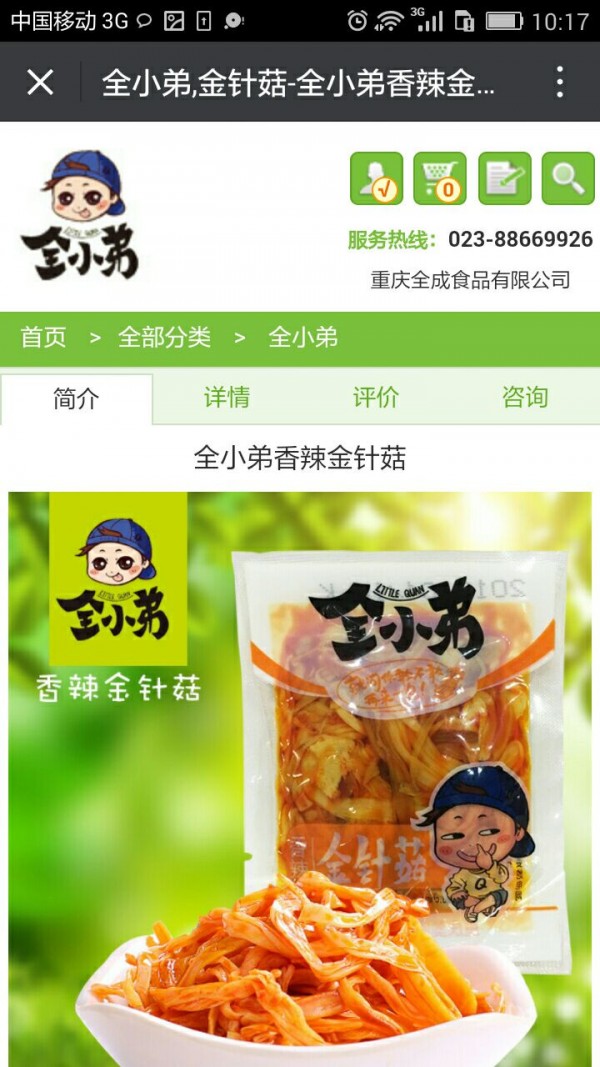Viewport: 600px width, 1067px height.
Task: Open the shopping cart
Action: [440, 179]
